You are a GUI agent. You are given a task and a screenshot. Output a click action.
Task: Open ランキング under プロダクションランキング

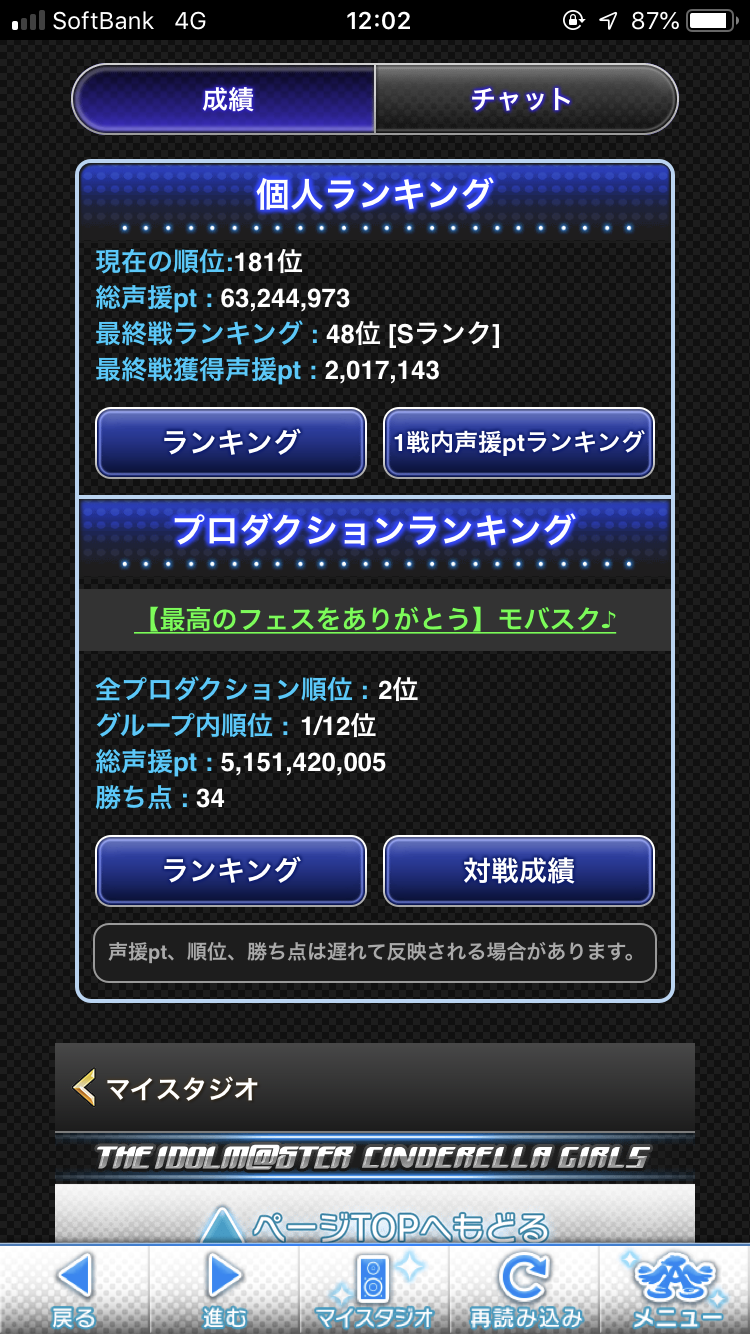[x=231, y=870]
